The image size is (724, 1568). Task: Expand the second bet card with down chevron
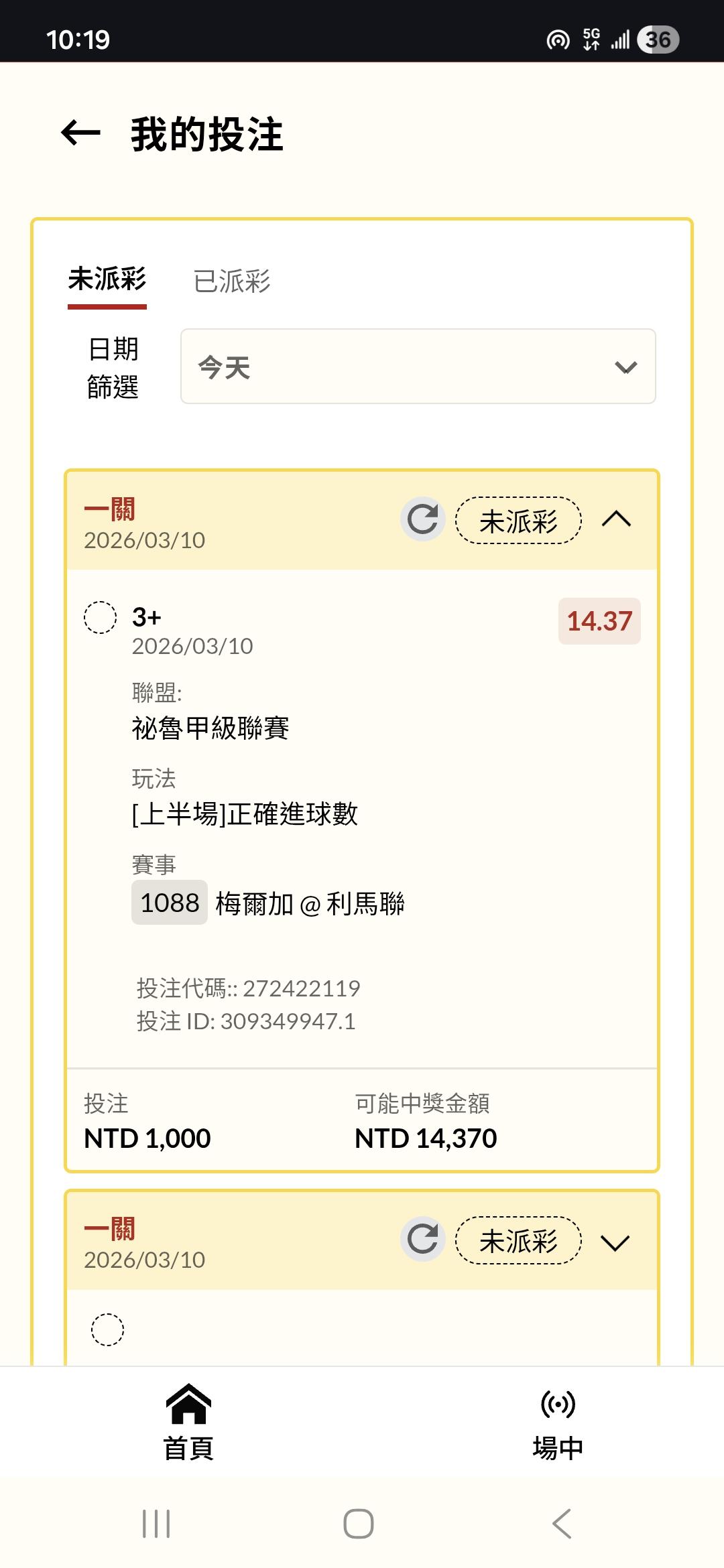coord(615,1243)
